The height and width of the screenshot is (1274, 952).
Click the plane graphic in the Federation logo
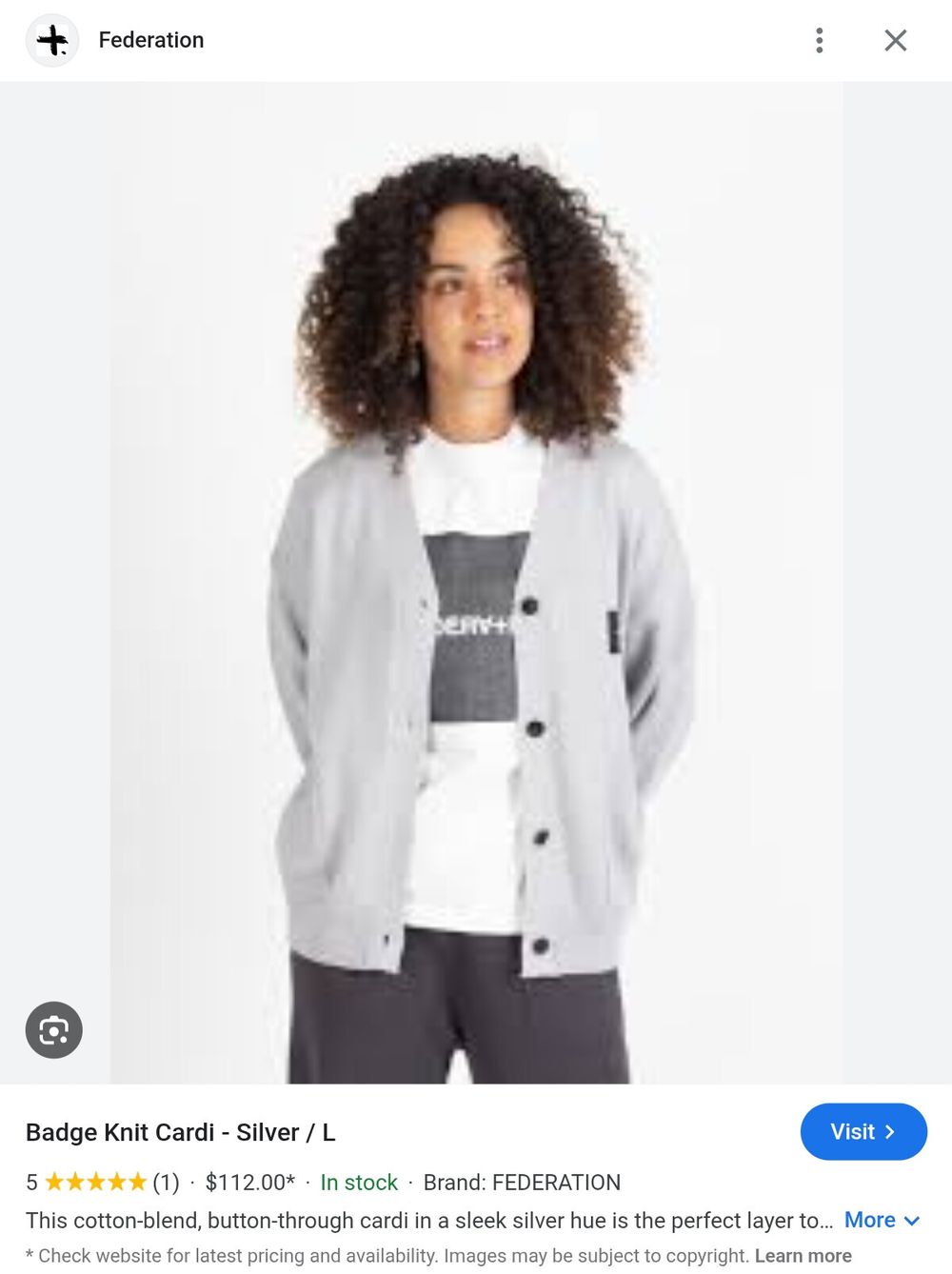(52, 40)
